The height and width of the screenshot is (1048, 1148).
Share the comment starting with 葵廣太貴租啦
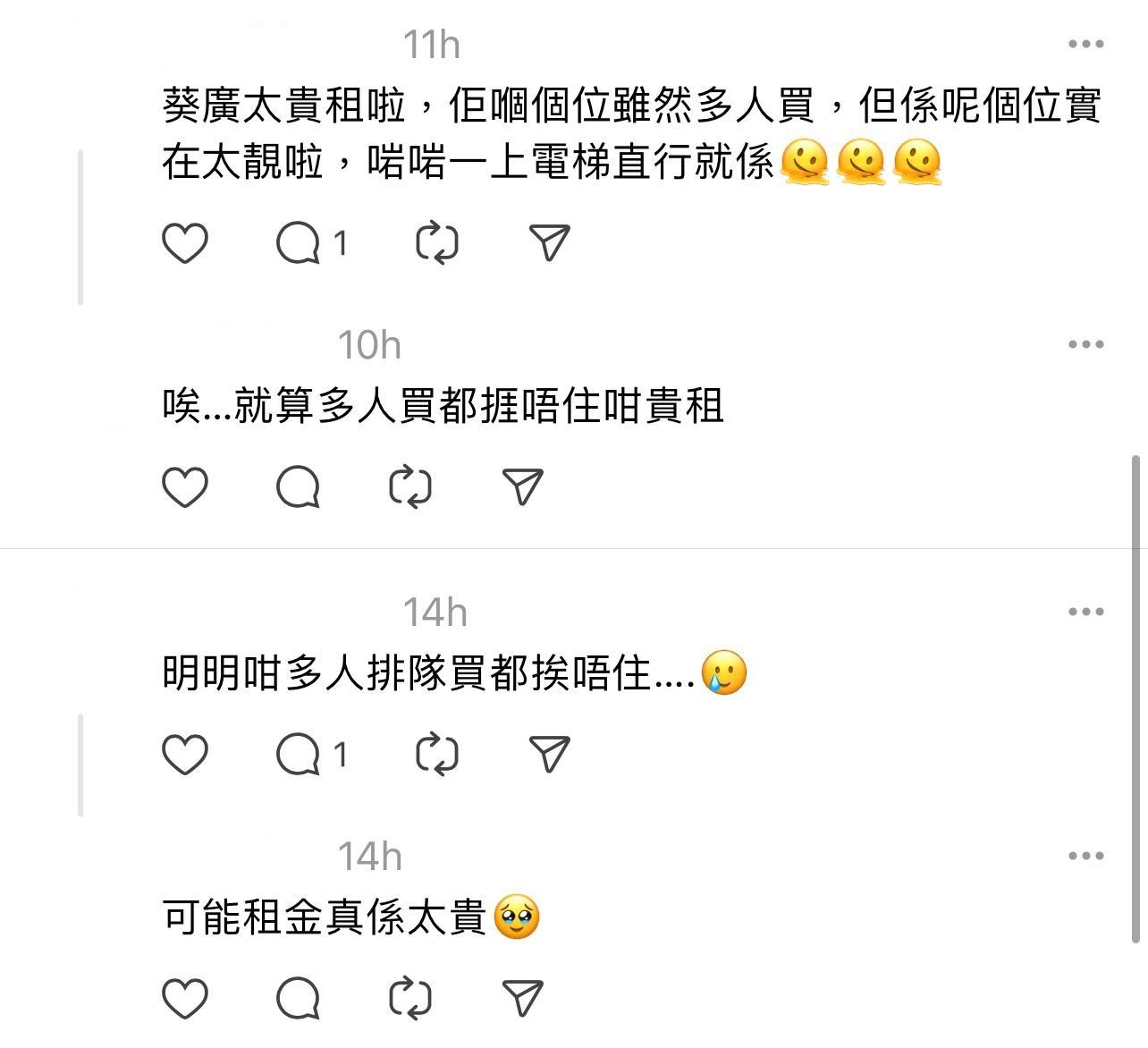(x=550, y=242)
